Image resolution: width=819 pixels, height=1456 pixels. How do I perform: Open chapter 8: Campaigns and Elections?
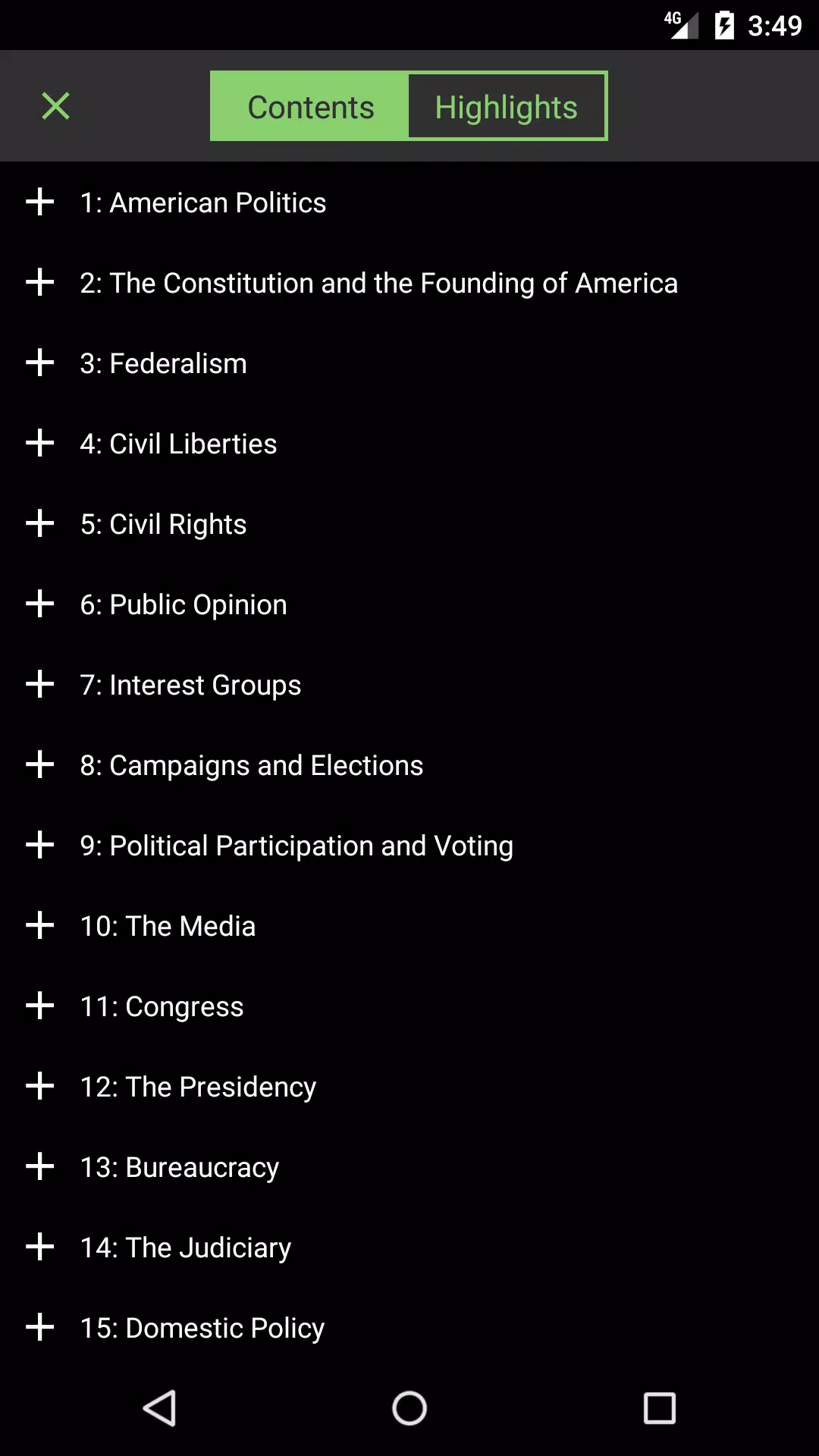[x=252, y=765]
